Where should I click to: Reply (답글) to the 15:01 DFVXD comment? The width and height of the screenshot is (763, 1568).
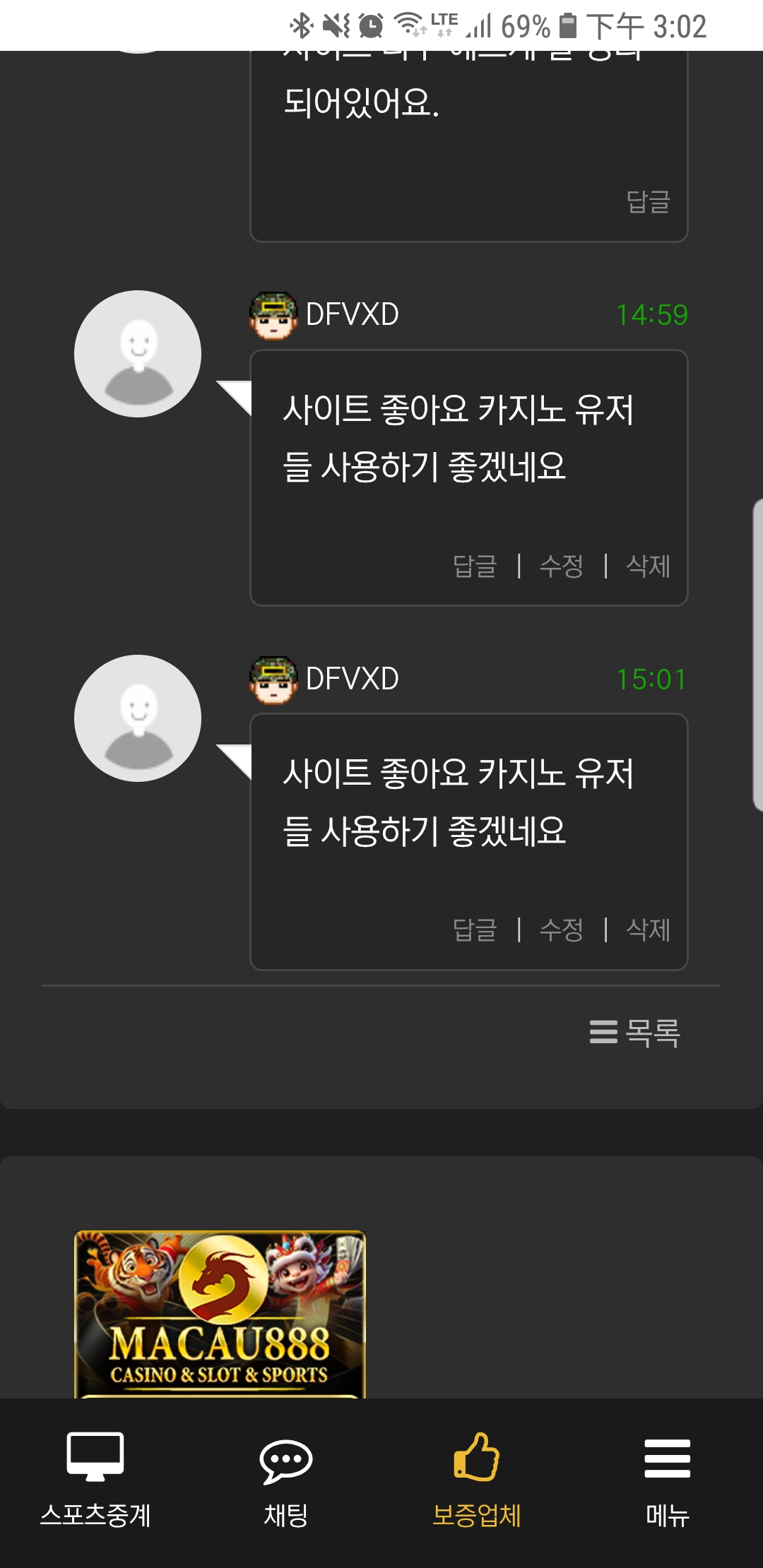[475, 929]
